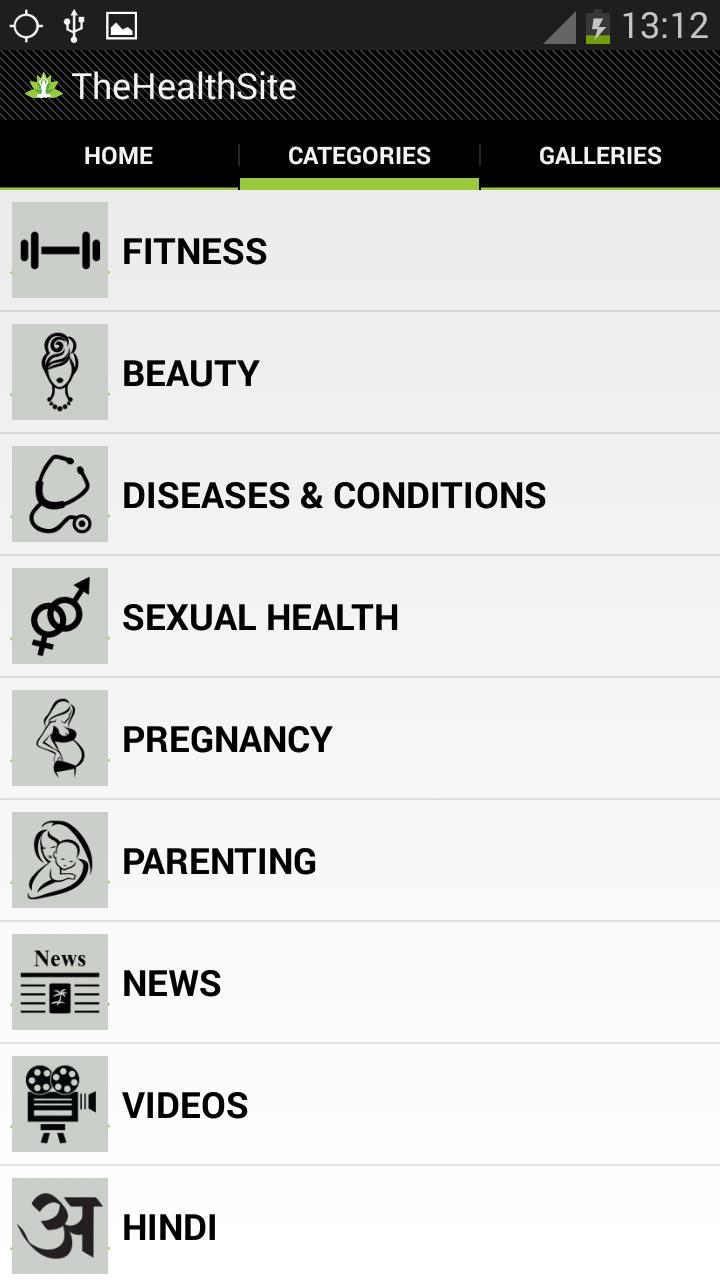Click the screenshot notification icon
Image resolution: width=720 pixels, height=1280 pixels.
pyautogui.click(x=120, y=25)
